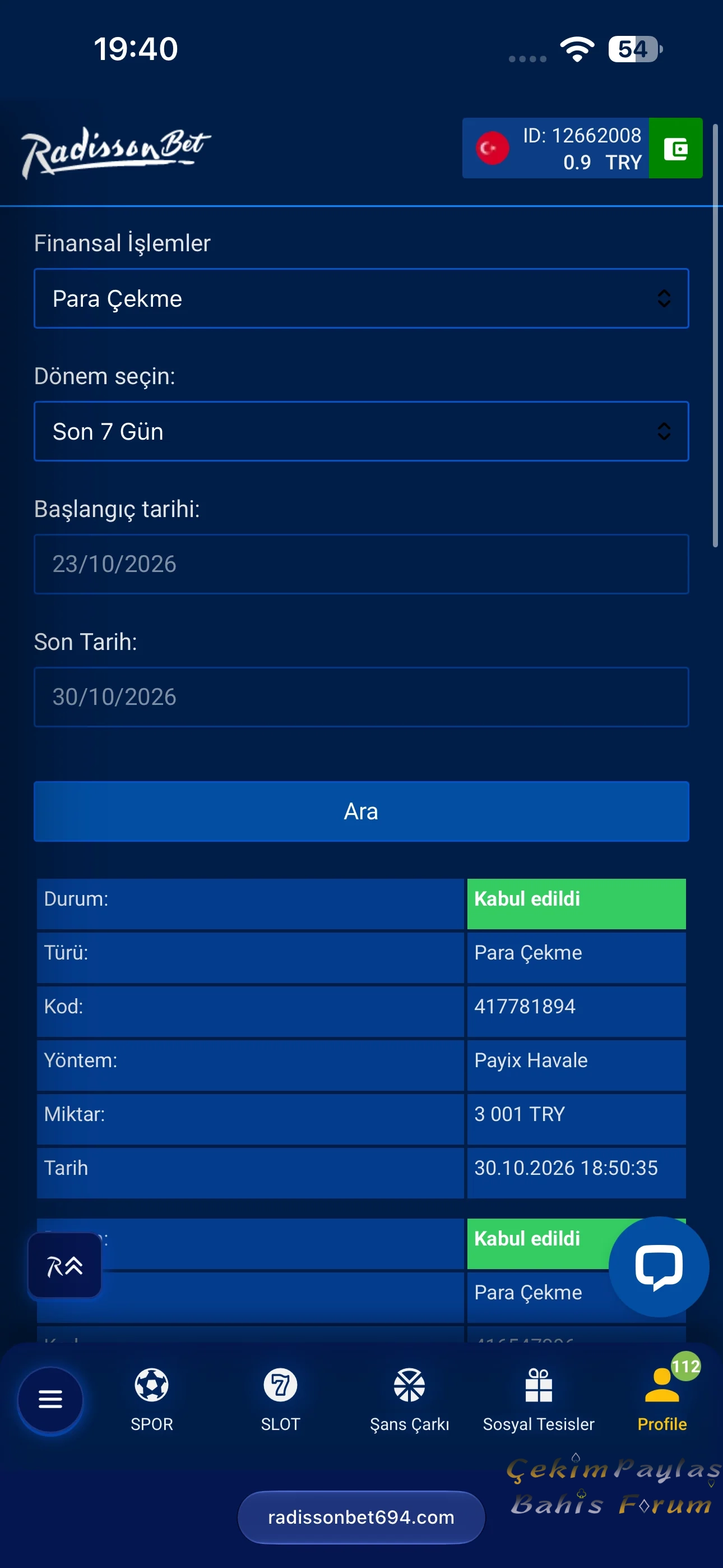This screenshot has height=1568, width=723.
Task: Tap the RadissonBet logo to go home
Action: pos(115,152)
